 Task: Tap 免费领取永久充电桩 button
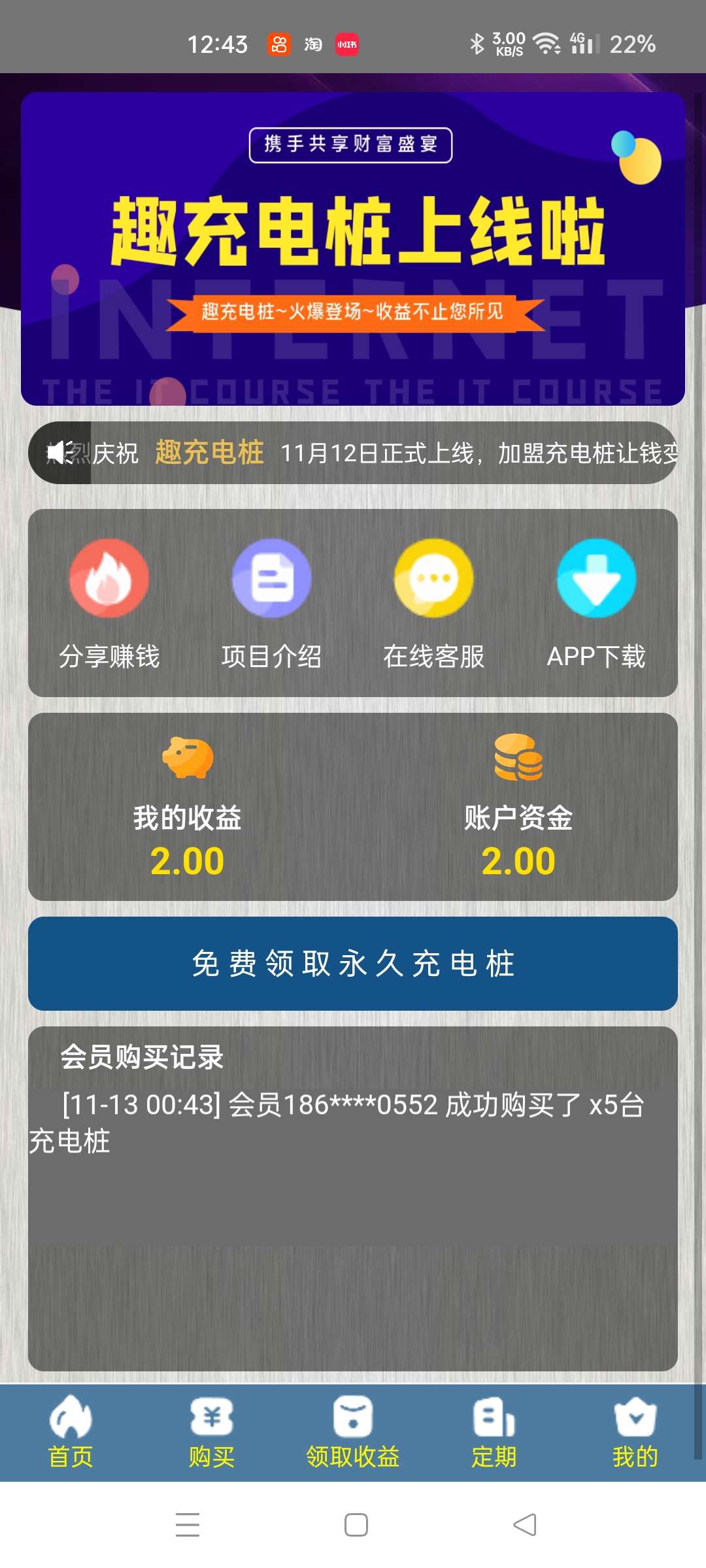353,963
